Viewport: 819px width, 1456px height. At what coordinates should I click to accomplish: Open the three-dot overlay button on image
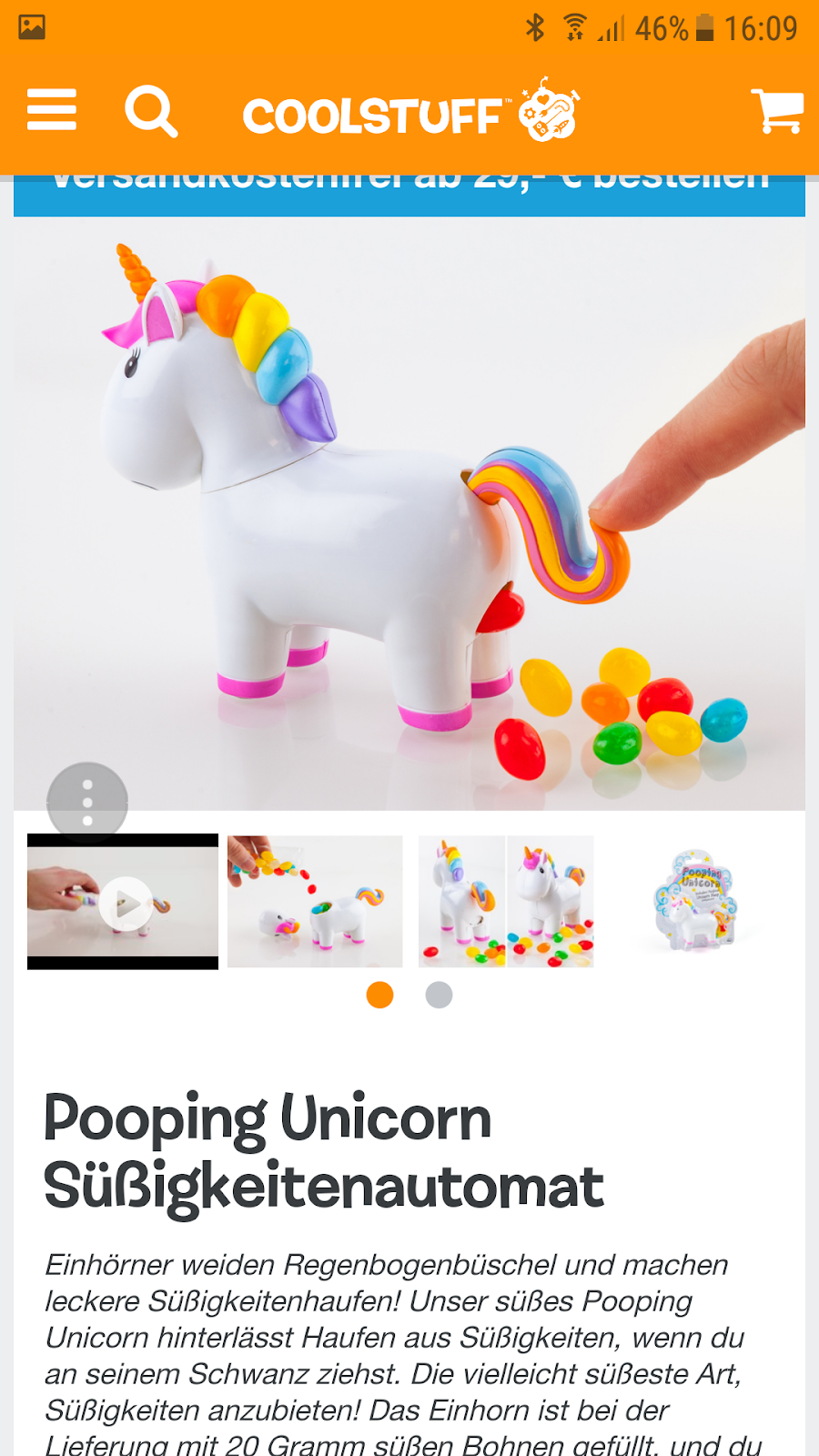click(x=87, y=802)
